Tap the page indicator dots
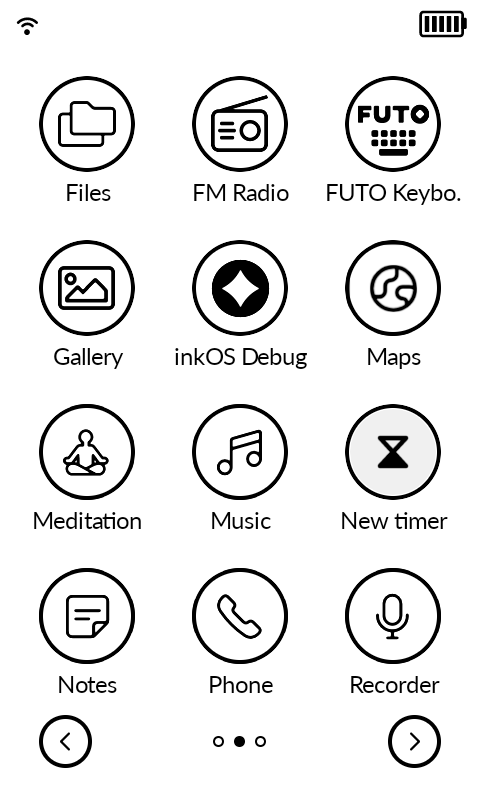 239,741
